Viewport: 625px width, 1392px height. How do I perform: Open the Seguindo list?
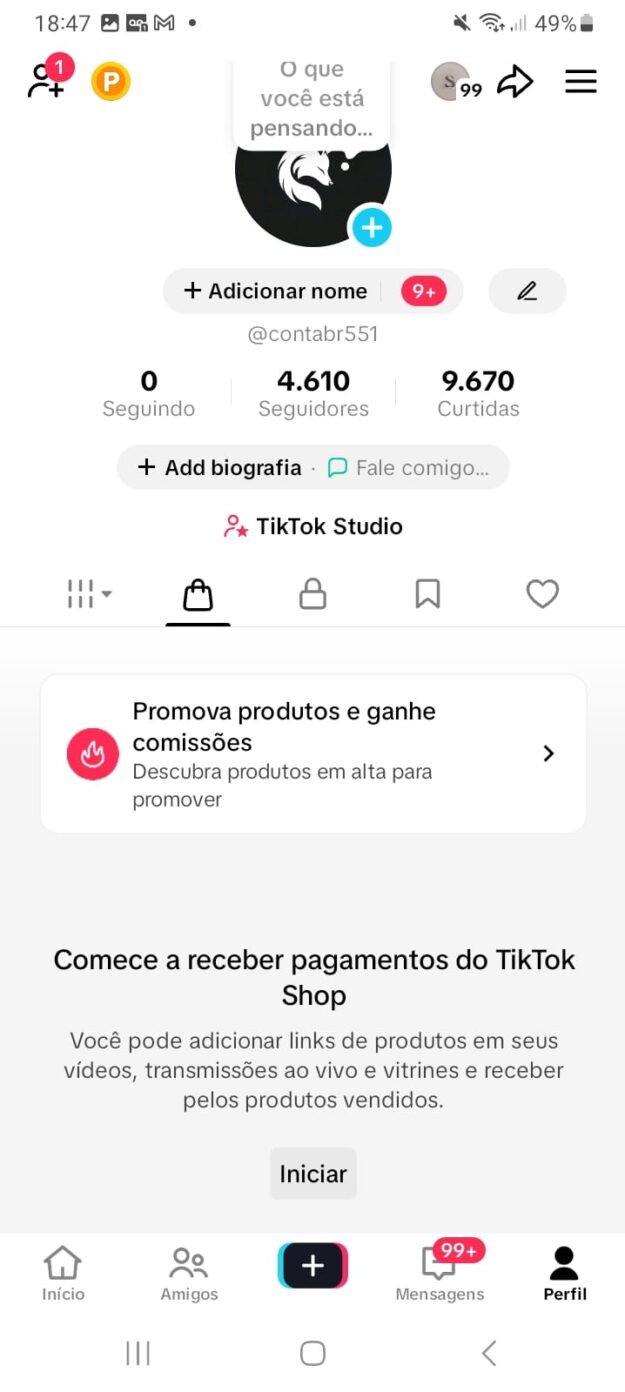pyautogui.click(x=149, y=393)
